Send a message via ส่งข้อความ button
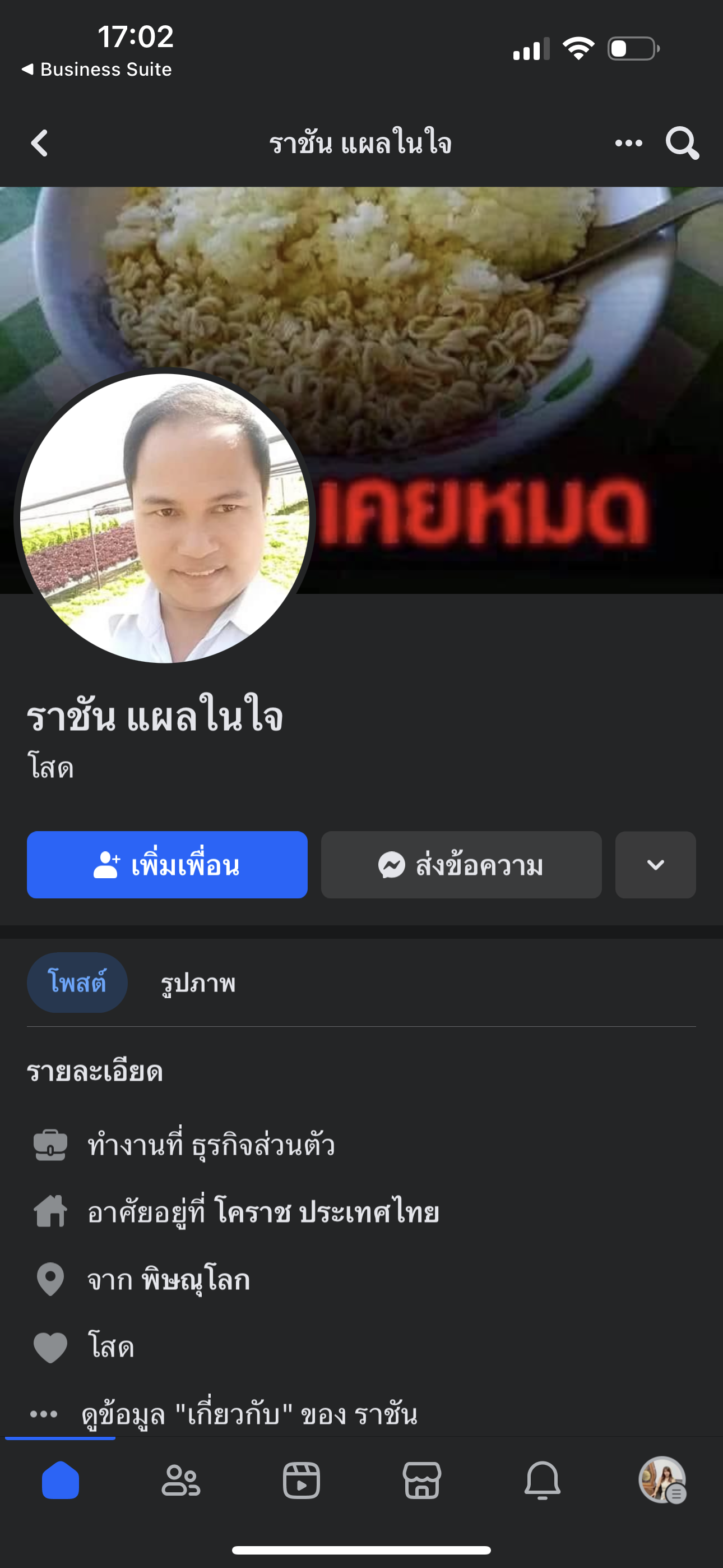 461,865
